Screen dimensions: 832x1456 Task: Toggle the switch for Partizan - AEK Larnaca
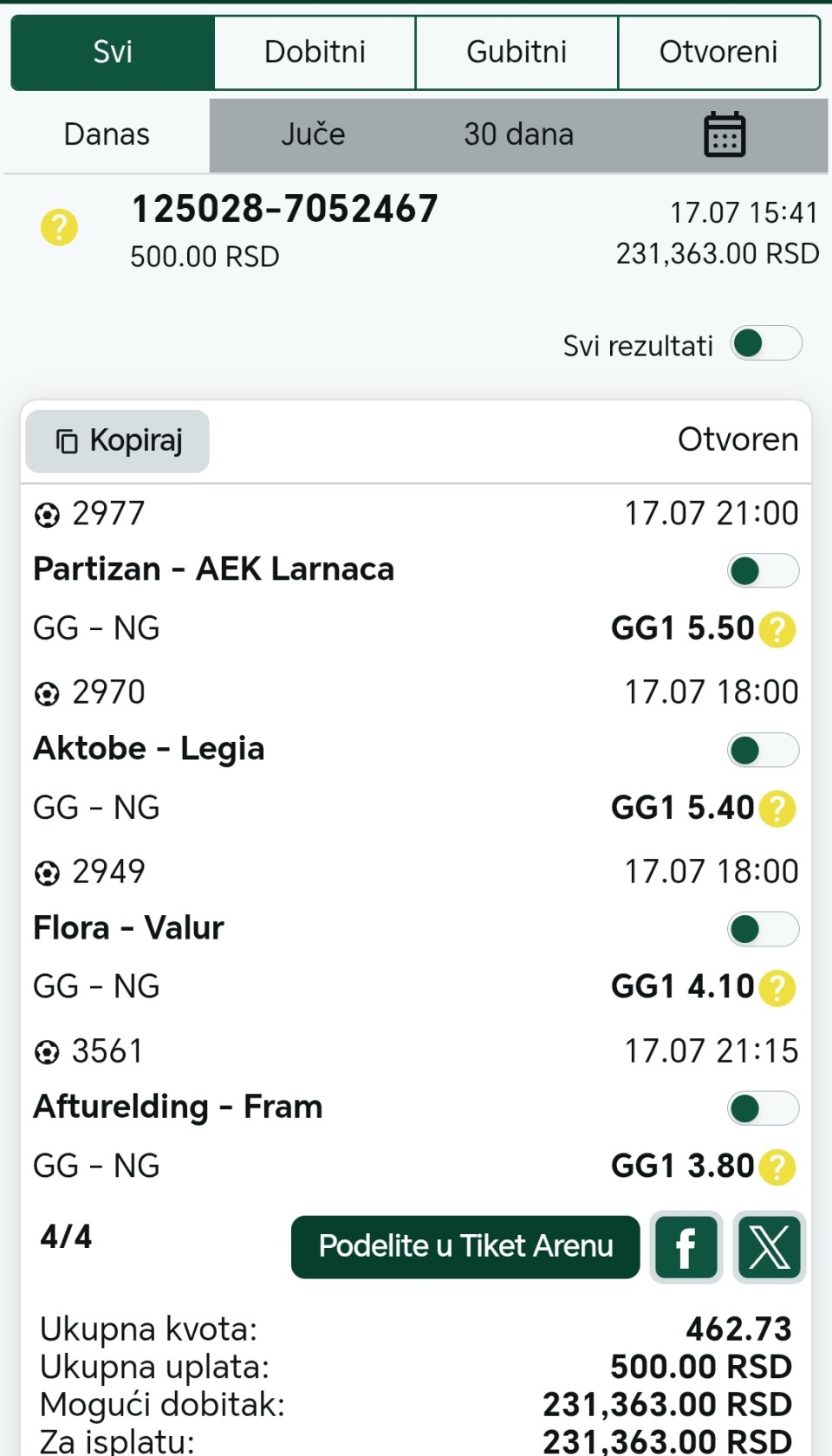(x=763, y=571)
